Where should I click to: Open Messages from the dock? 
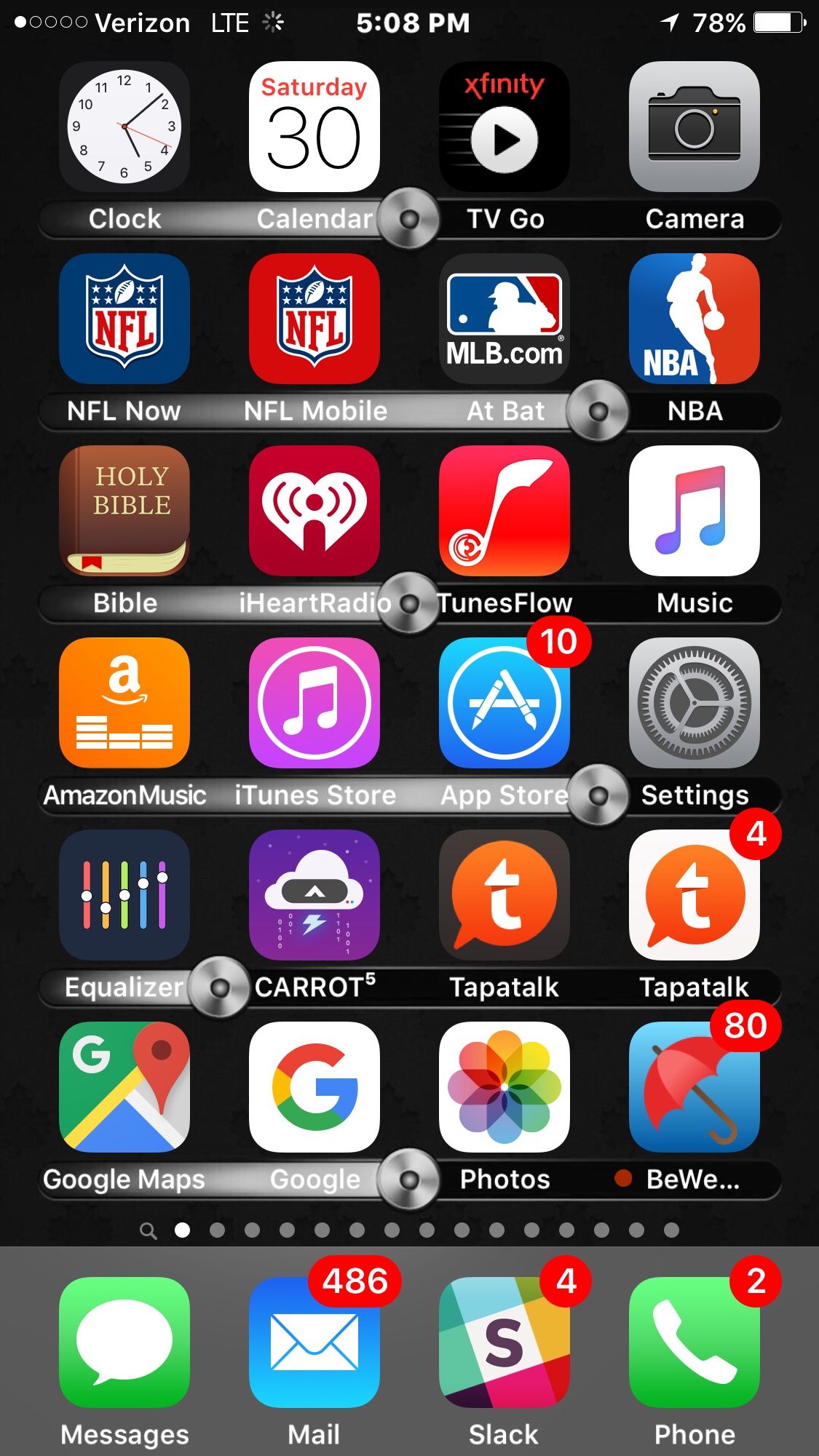(x=124, y=1342)
